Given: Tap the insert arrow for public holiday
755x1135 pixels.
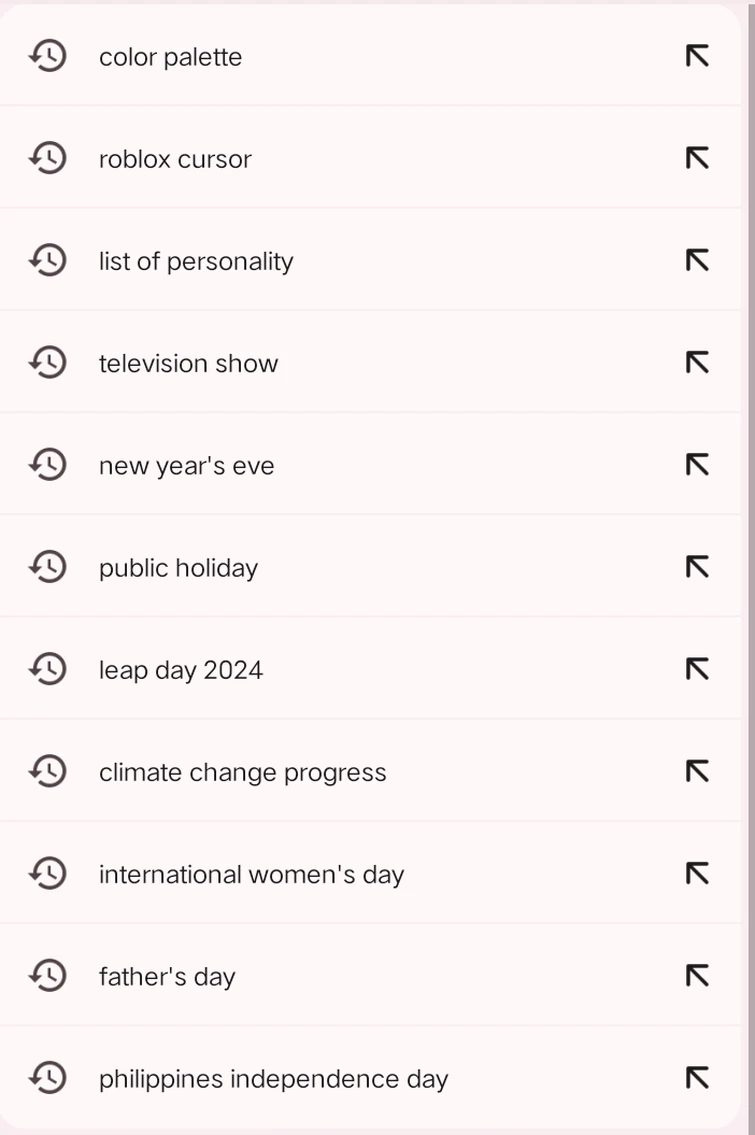Looking at the screenshot, I should tap(697, 567).
